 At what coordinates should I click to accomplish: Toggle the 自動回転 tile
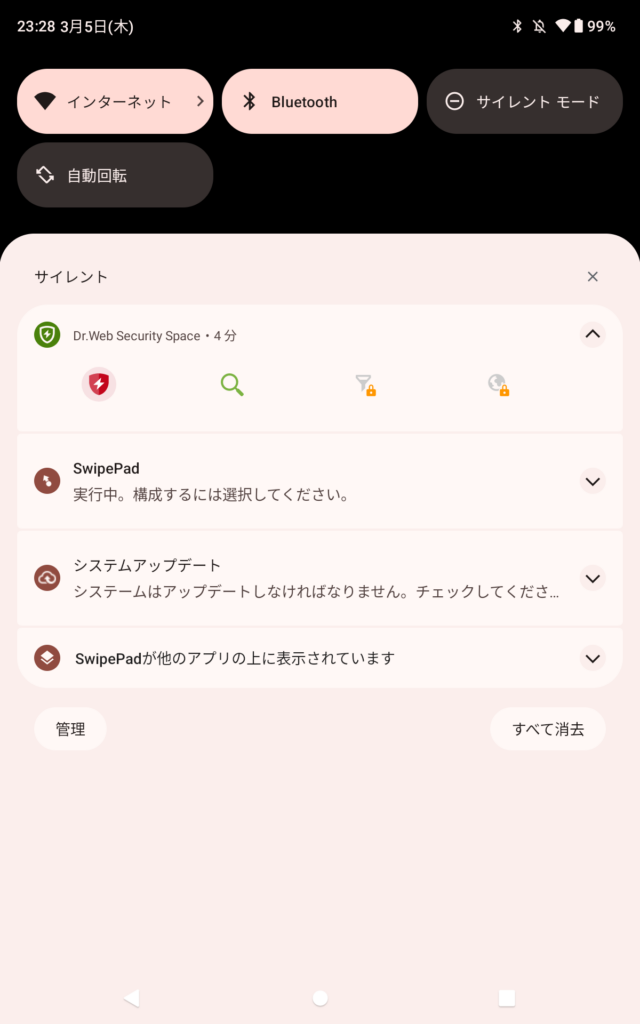click(115, 175)
